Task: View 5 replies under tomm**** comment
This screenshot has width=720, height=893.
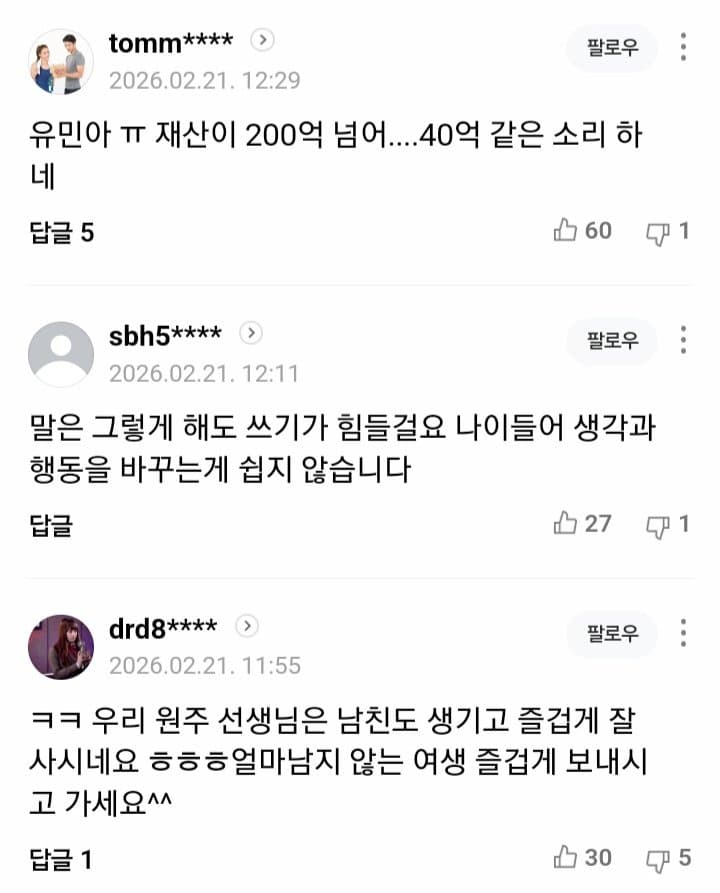Action: click(x=62, y=232)
